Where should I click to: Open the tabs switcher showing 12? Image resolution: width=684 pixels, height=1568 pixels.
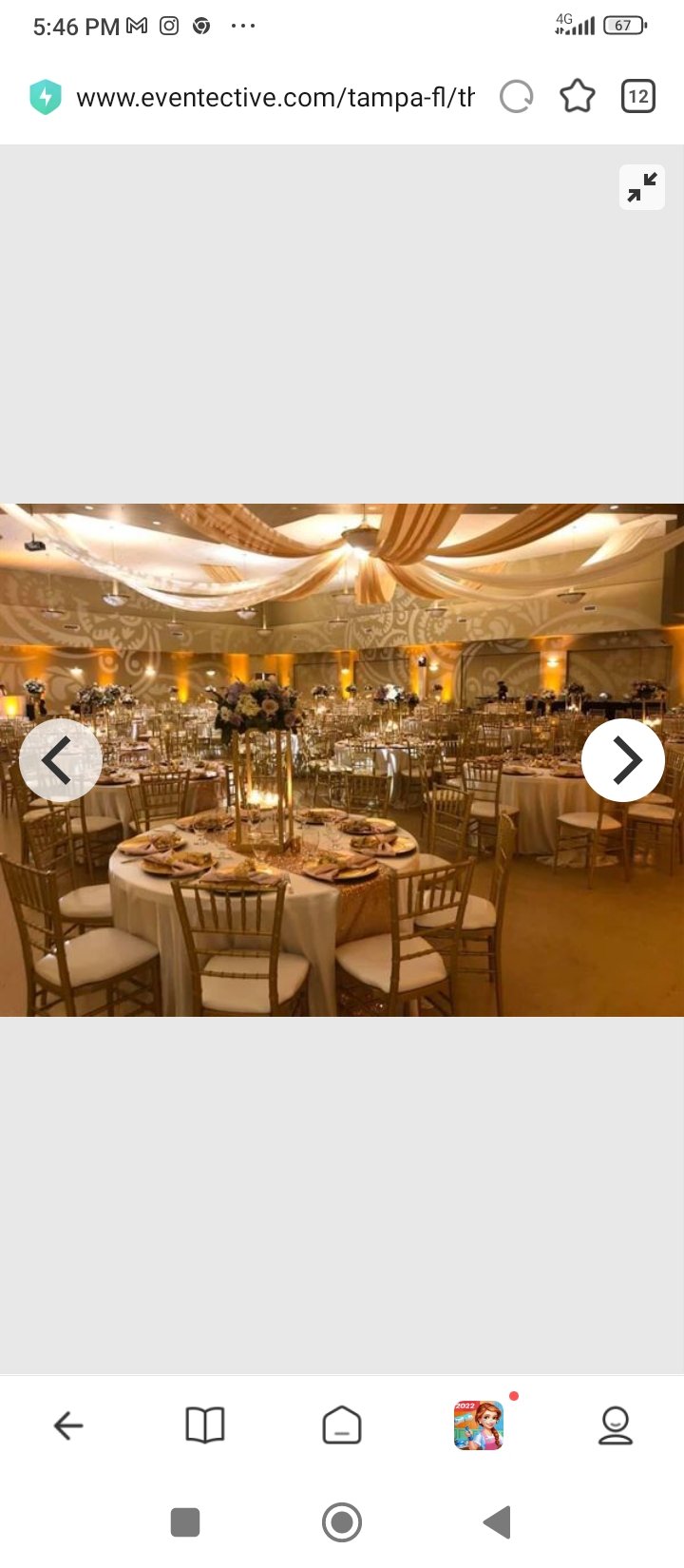click(638, 97)
